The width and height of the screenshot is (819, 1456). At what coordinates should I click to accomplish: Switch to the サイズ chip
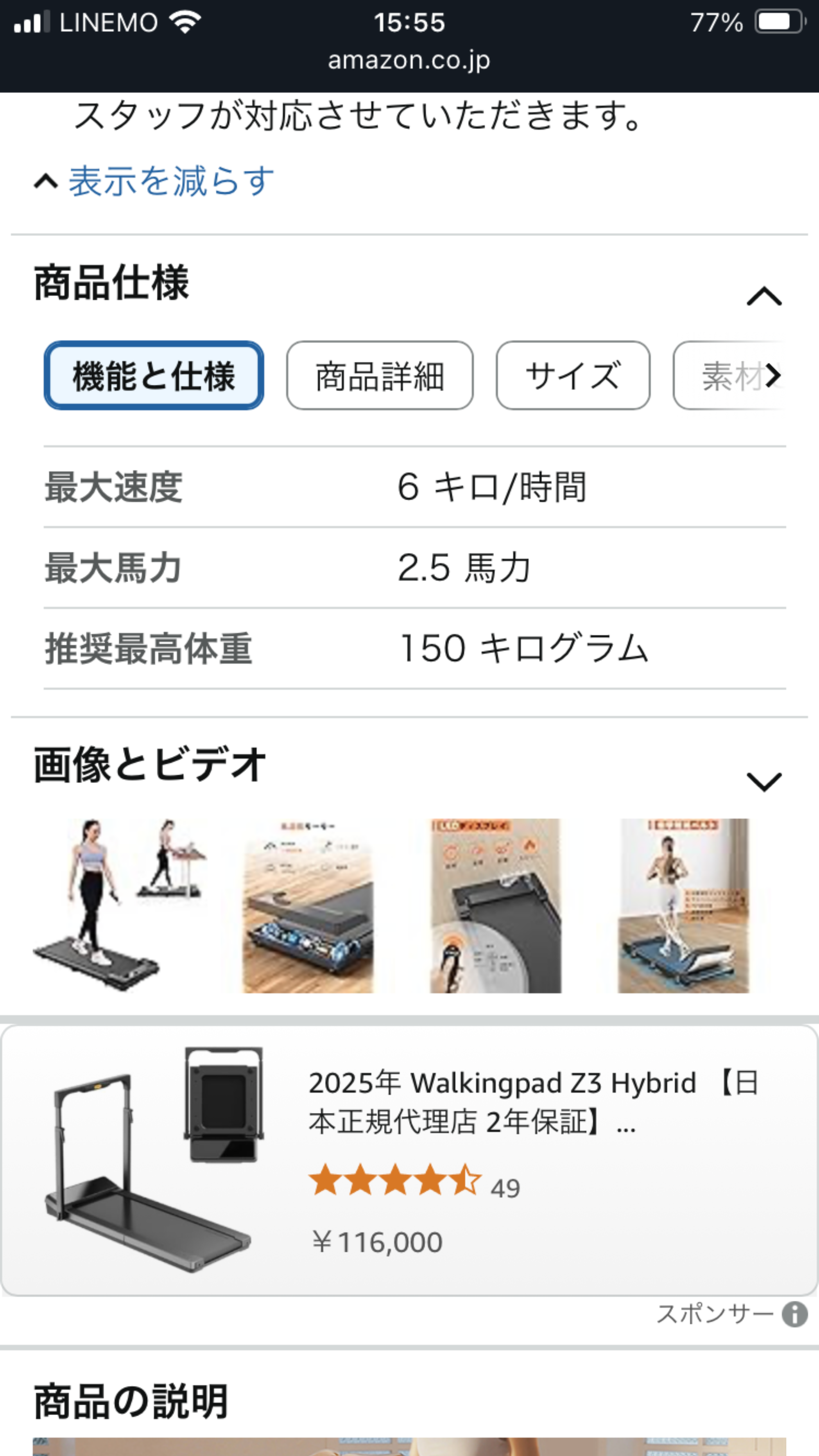point(572,375)
